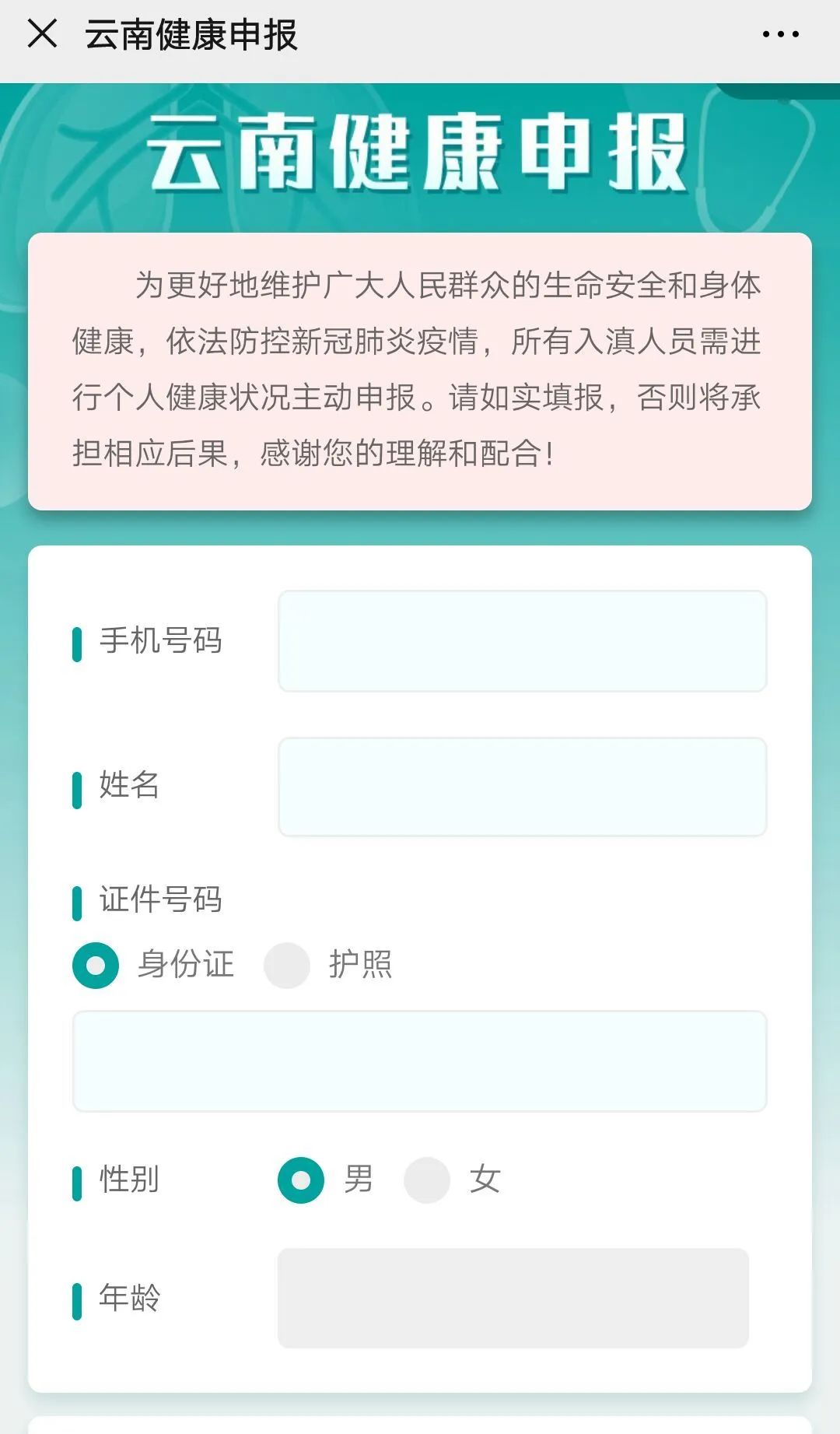Select 身份证 as document type
Viewport: 840px width, 1434px height.
click(96, 966)
